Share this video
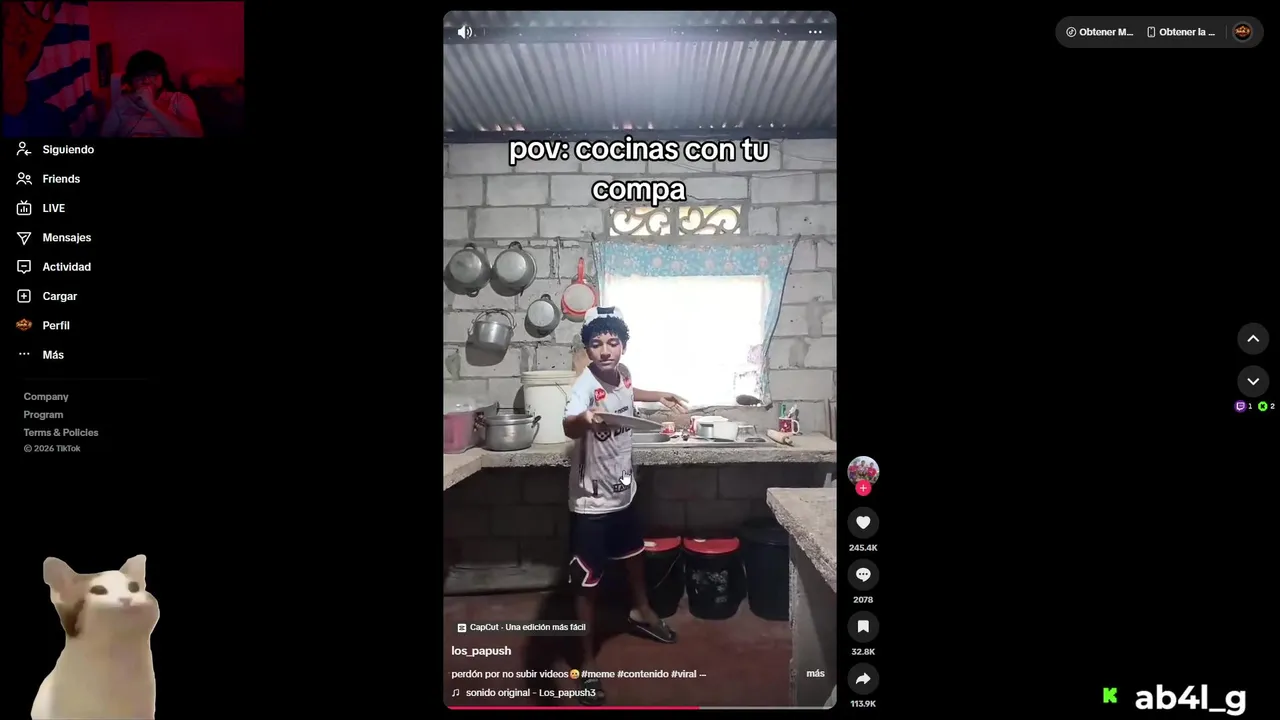 click(x=863, y=678)
